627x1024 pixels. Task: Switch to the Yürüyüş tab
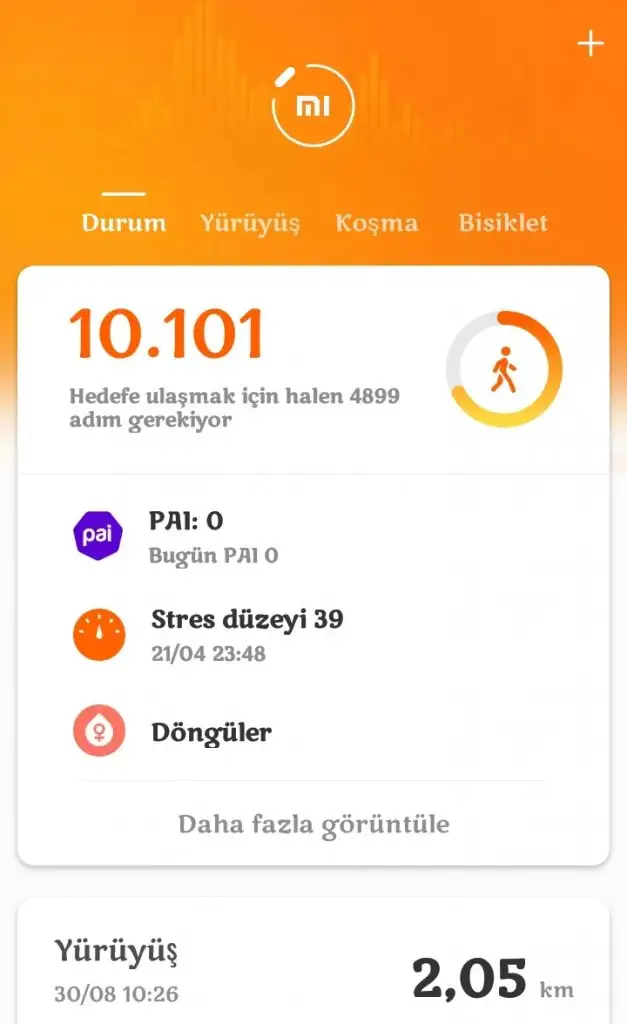[249, 223]
